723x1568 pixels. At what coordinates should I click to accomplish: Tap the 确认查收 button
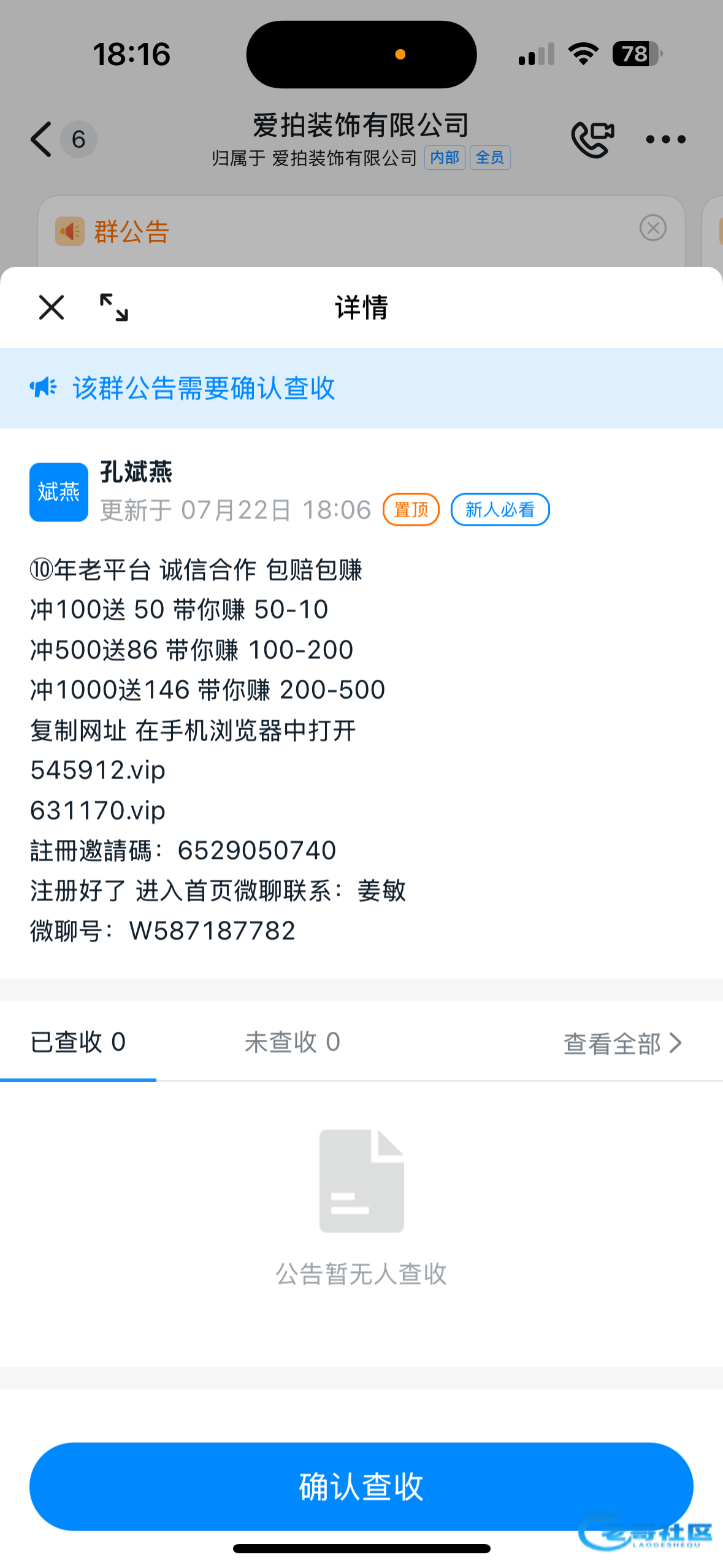[361, 1485]
